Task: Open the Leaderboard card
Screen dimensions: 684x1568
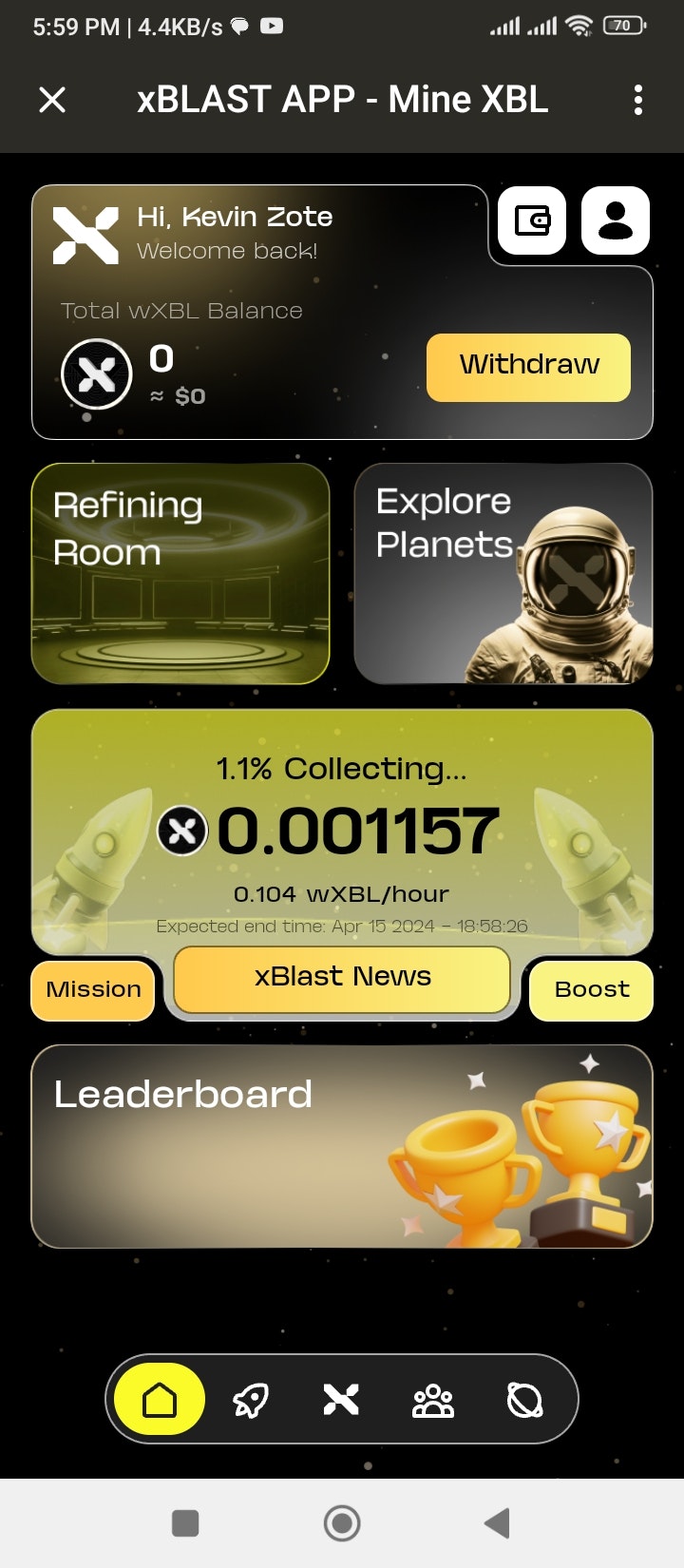Action: [x=342, y=1146]
